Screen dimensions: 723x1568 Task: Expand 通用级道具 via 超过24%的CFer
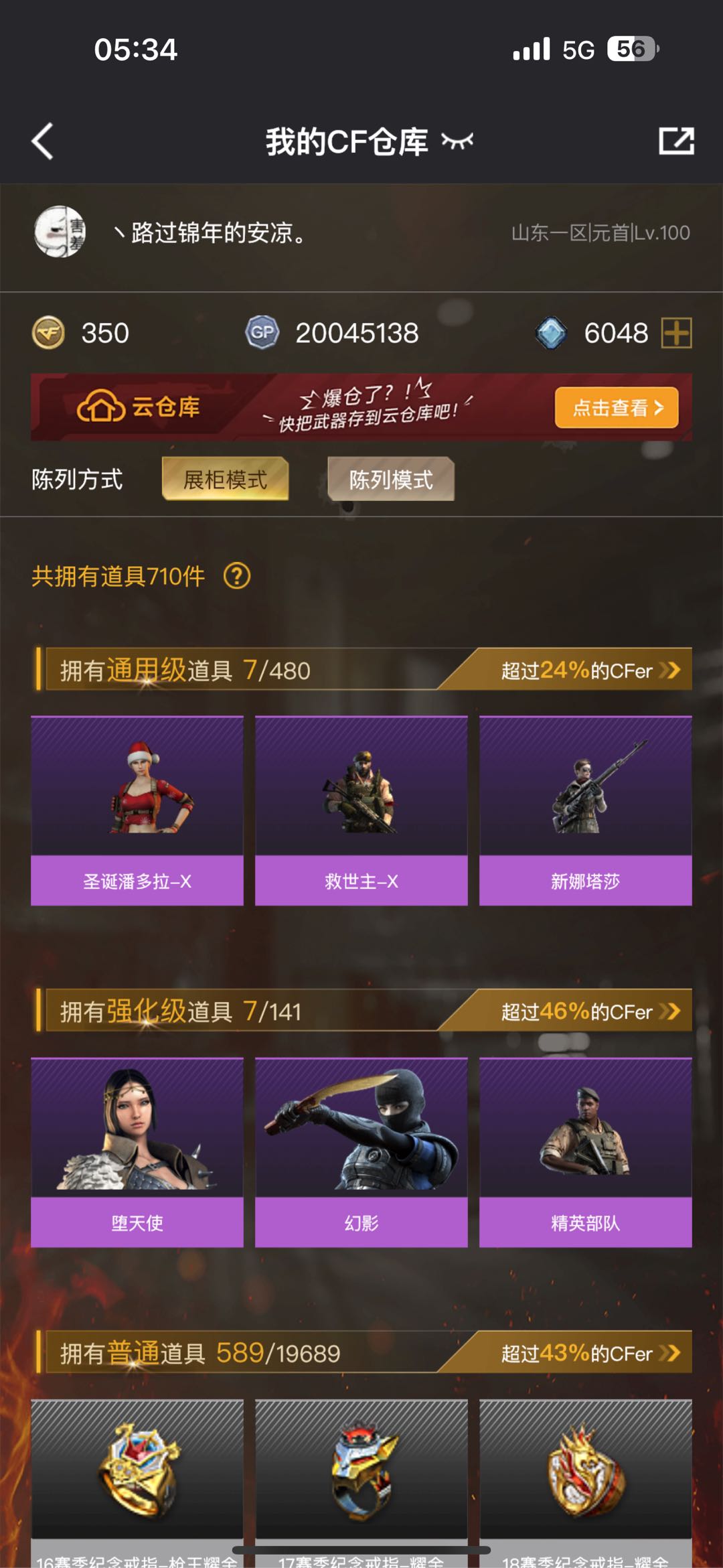point(589,670)
